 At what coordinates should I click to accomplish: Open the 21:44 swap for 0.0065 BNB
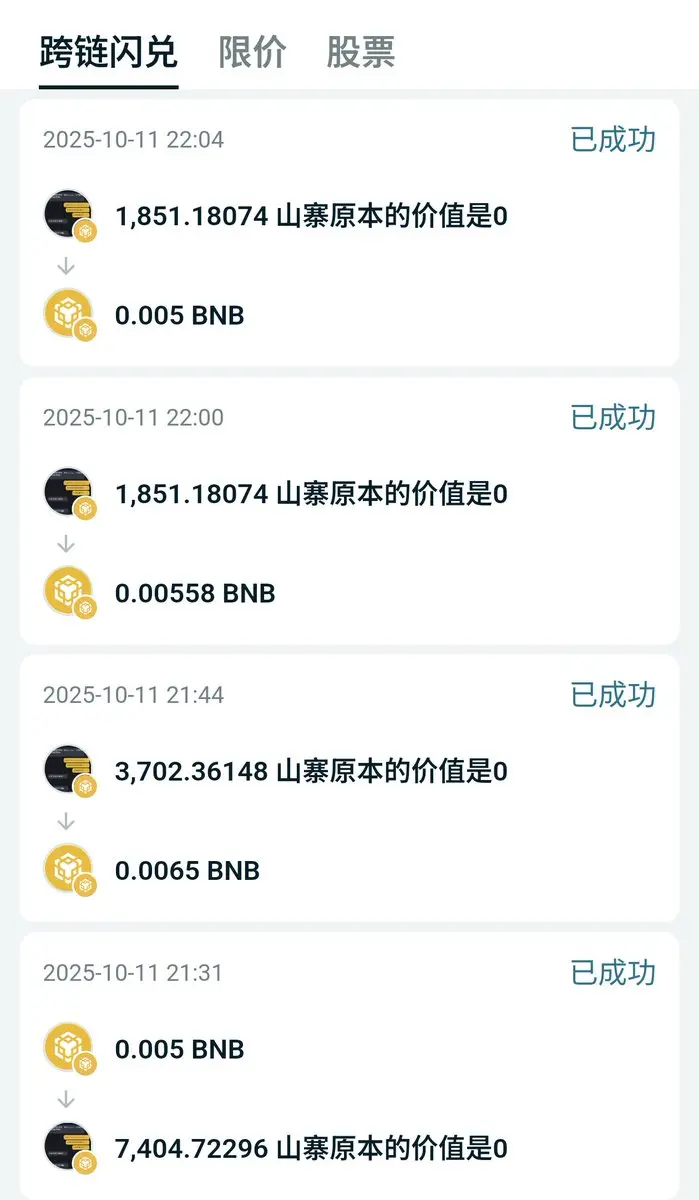coord(349,789)
